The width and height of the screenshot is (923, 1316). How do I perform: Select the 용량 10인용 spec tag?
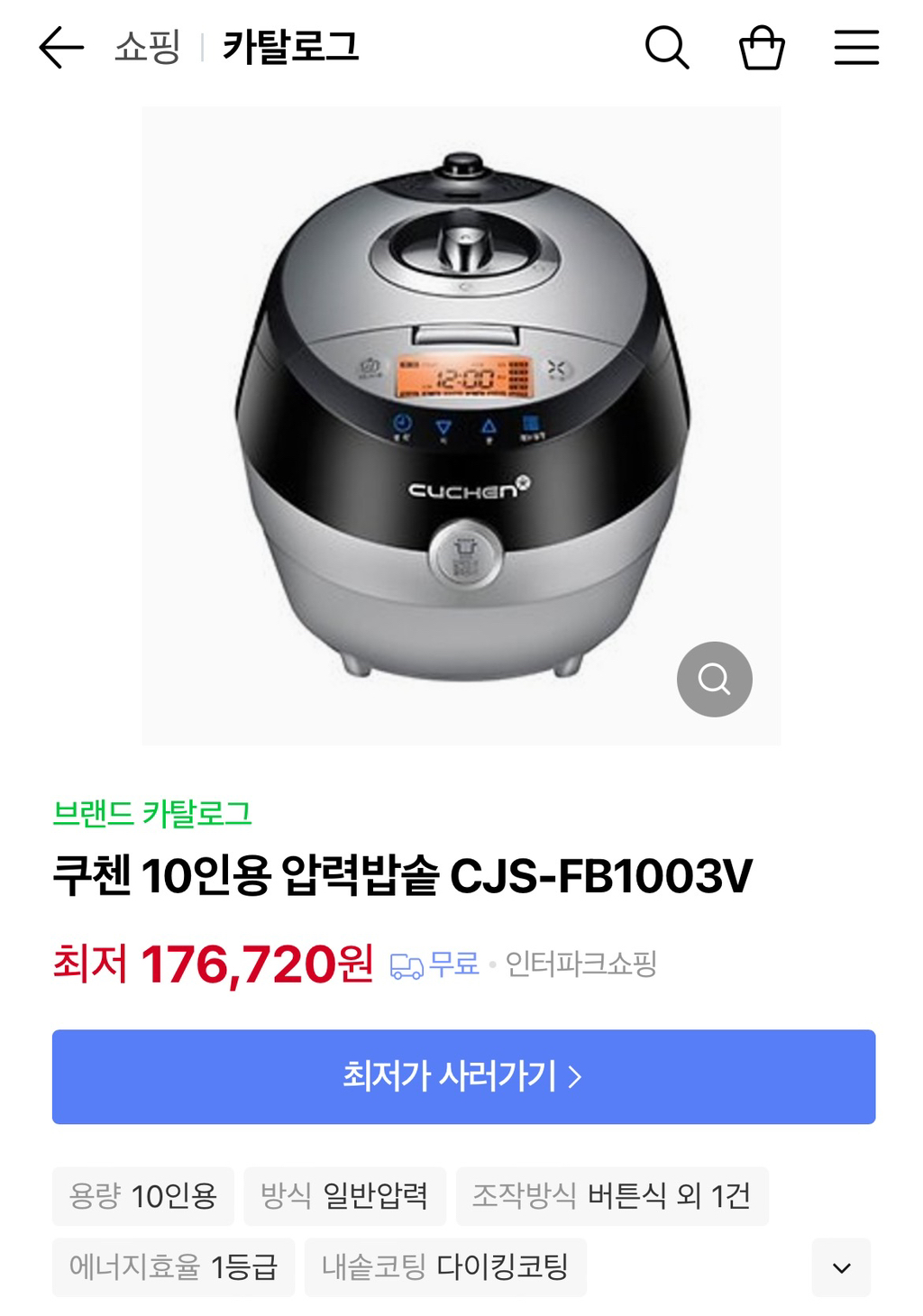143,1195
